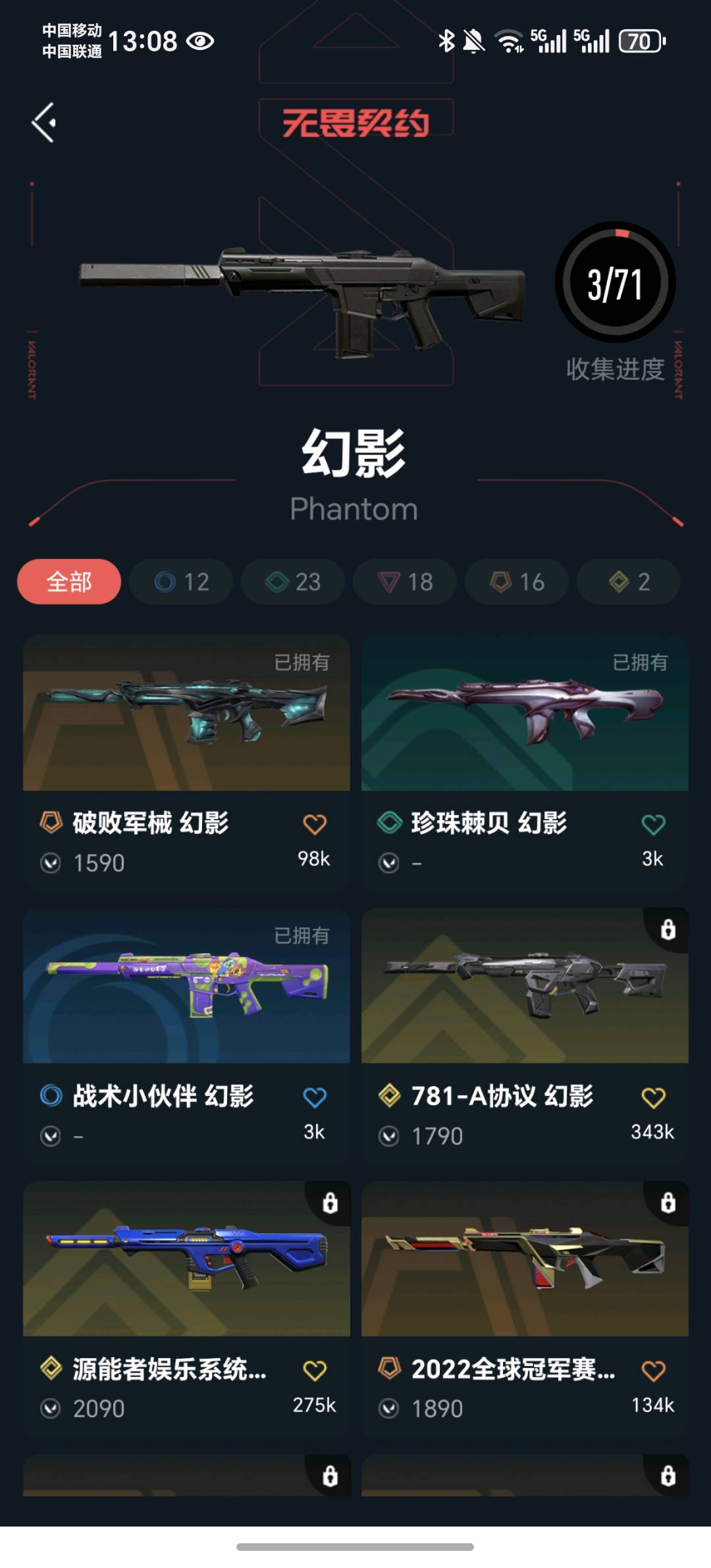Filter skins by the yellow tier with 2

[x=629, y=582]
